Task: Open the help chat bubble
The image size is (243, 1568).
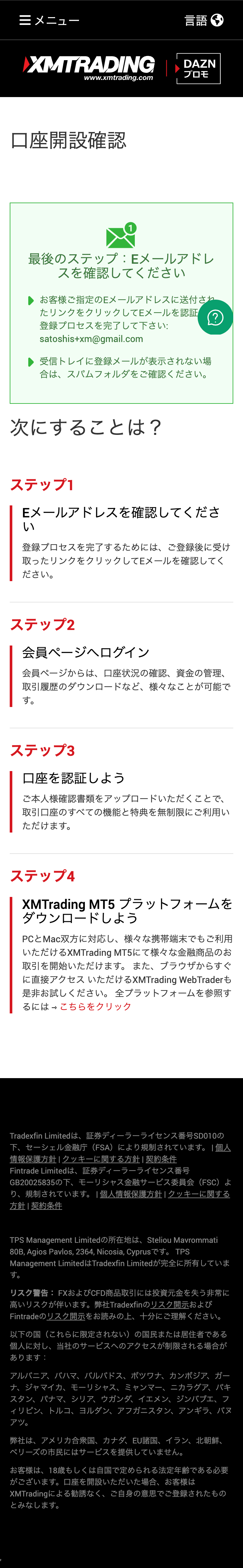Action: point(215,317)
